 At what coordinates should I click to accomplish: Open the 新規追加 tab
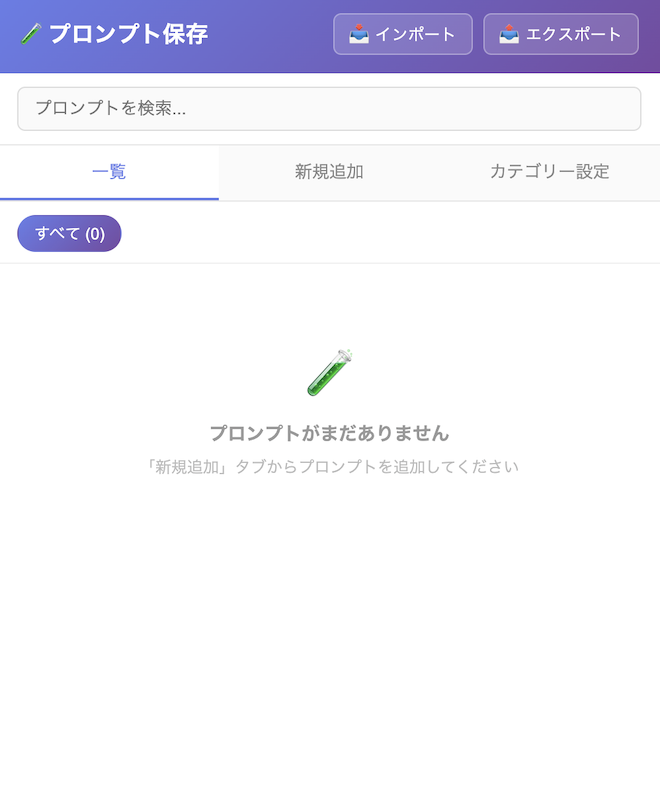[329, 172]
